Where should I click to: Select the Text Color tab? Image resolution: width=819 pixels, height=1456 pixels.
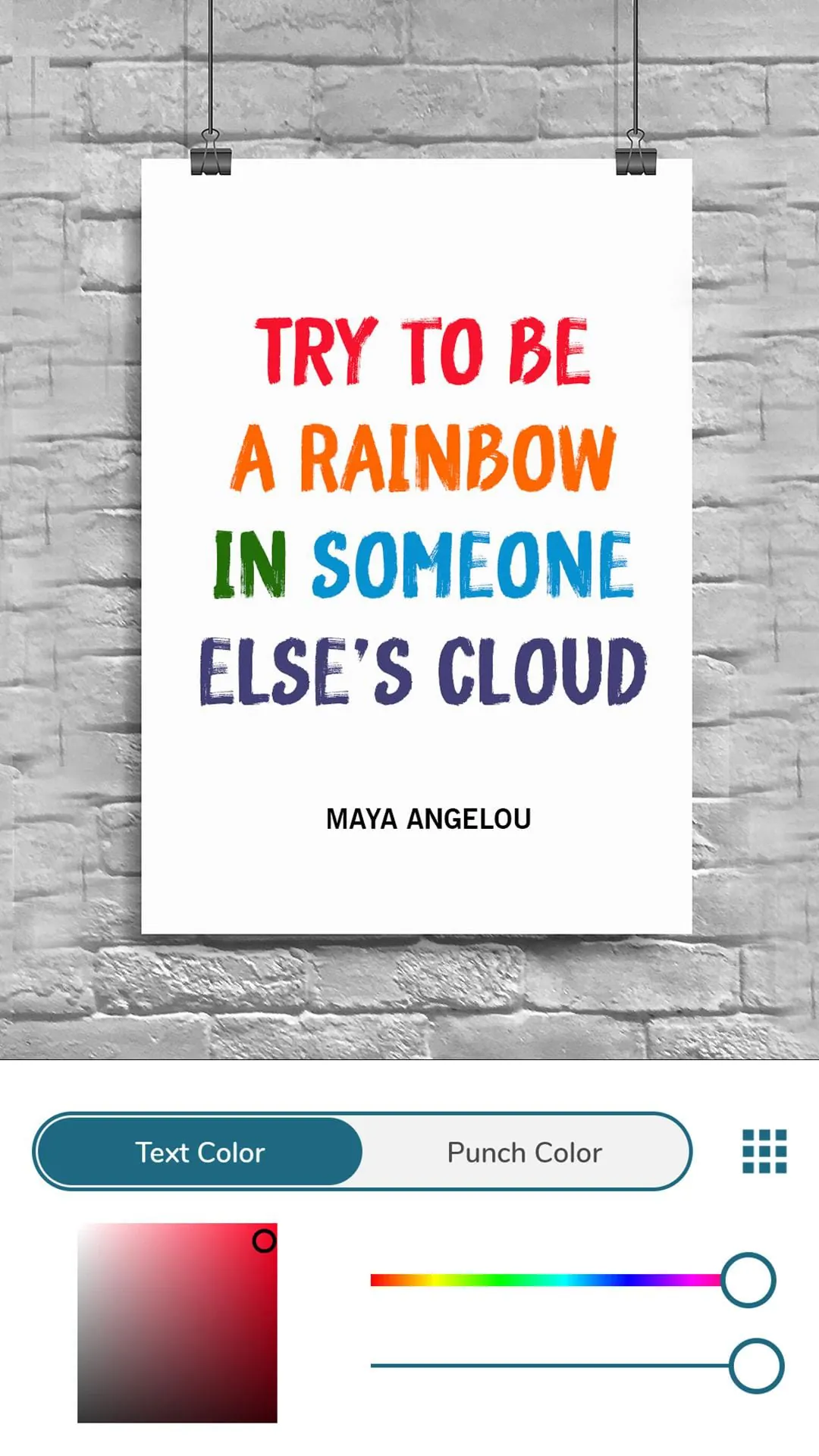(x=199, y=1153)
